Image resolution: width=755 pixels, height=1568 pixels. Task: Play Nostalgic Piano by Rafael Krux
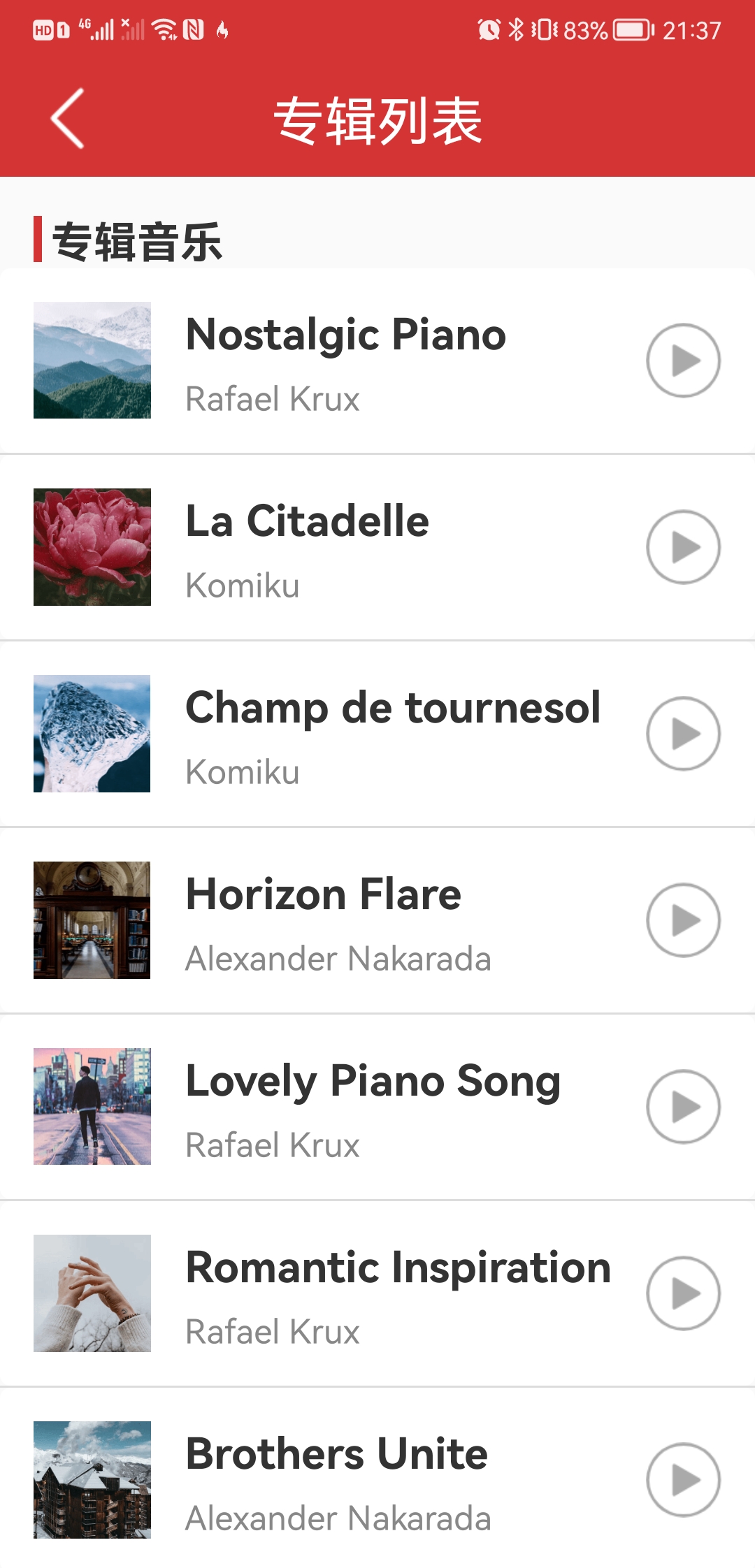[x=683, y=361]
